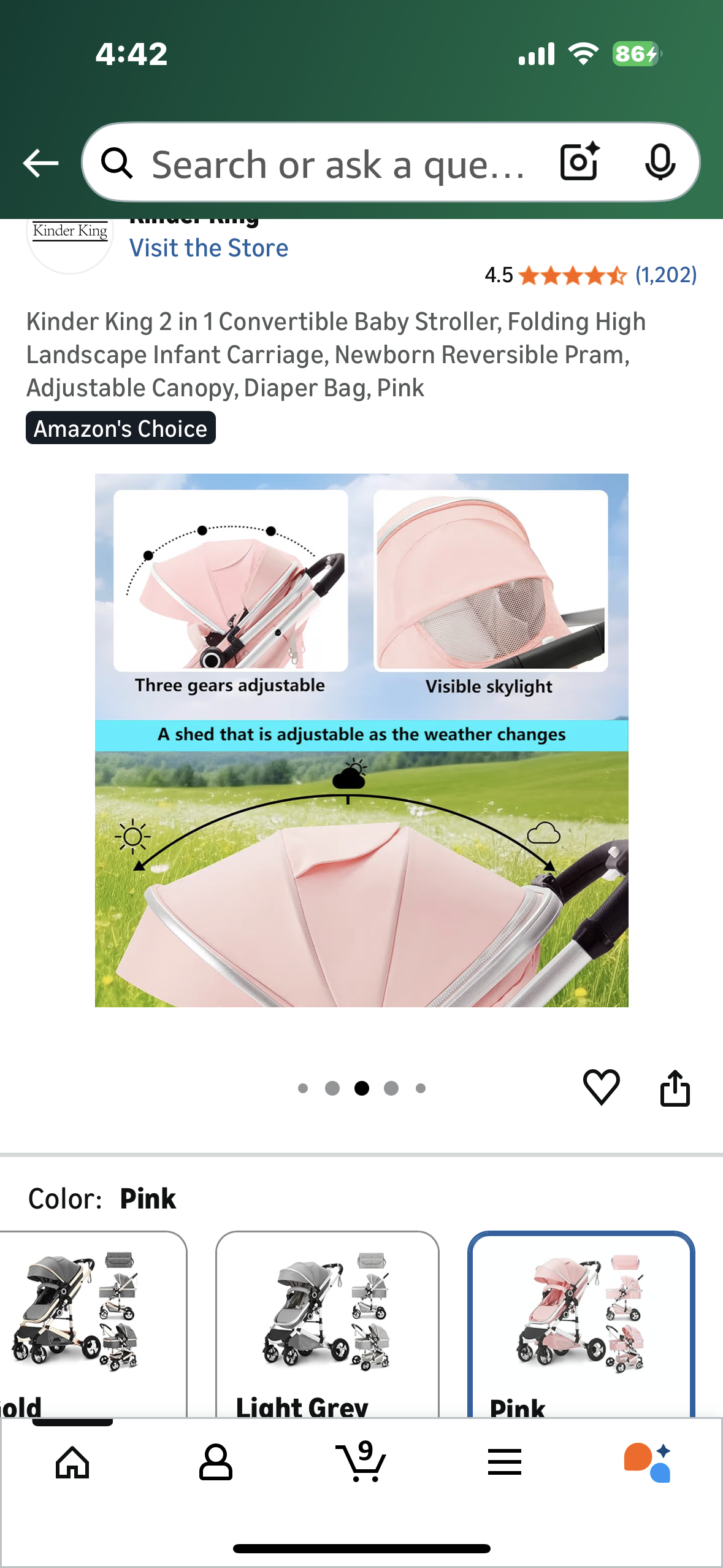Open the hamburger menu tab
This screenshot has width=723, height=1568.
coord(504,1462)
